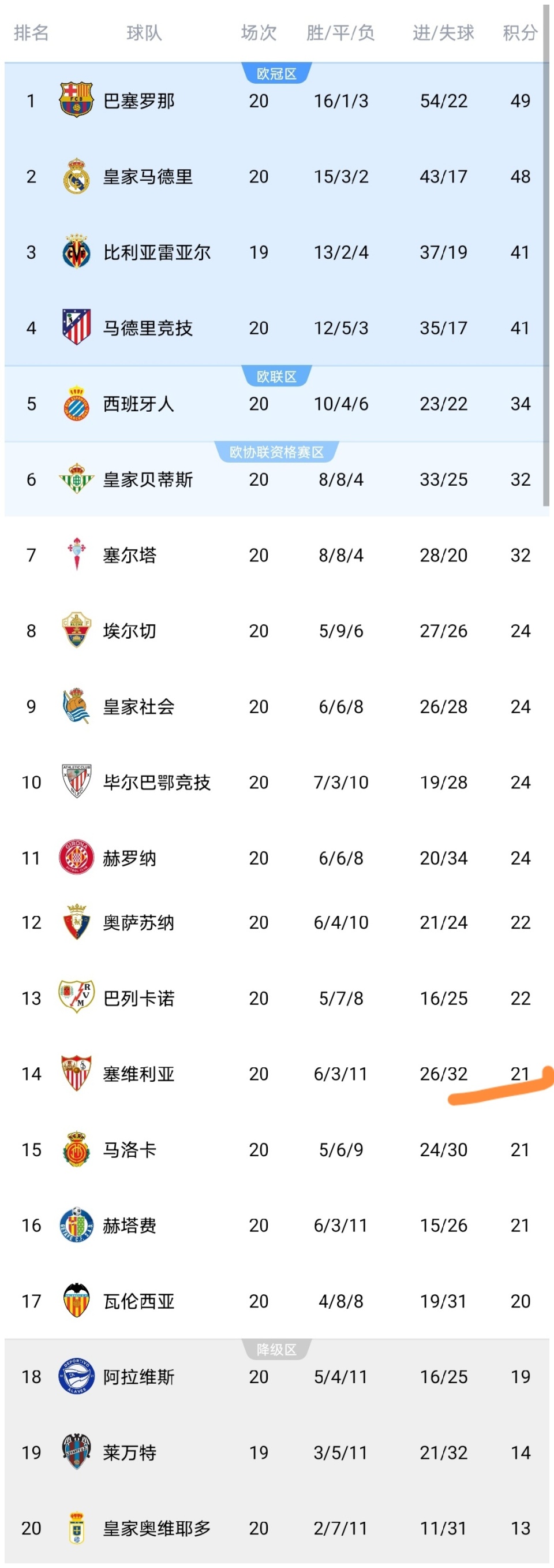Open the Getafe team row (赫塔费)

coord(129,1226)
